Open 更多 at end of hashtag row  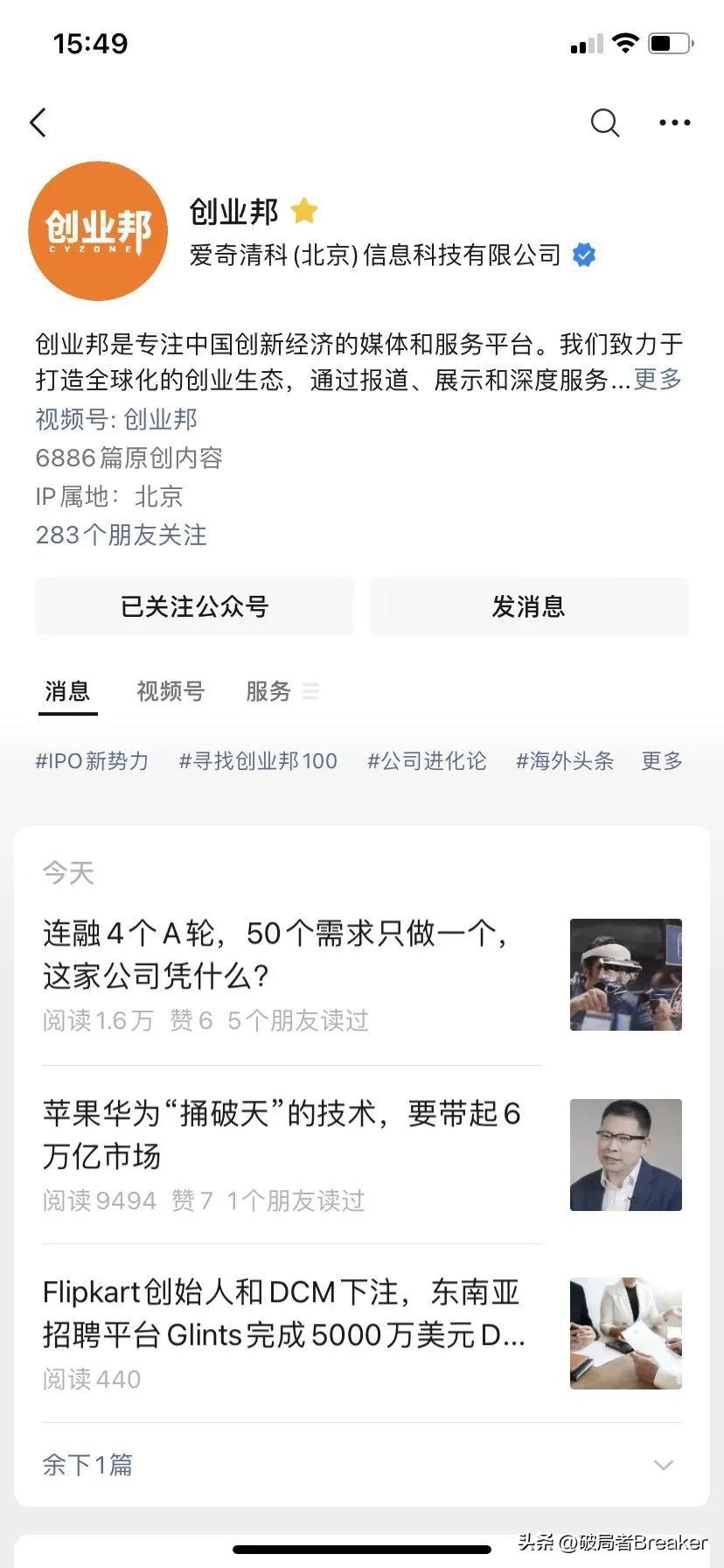pos(661,761)
